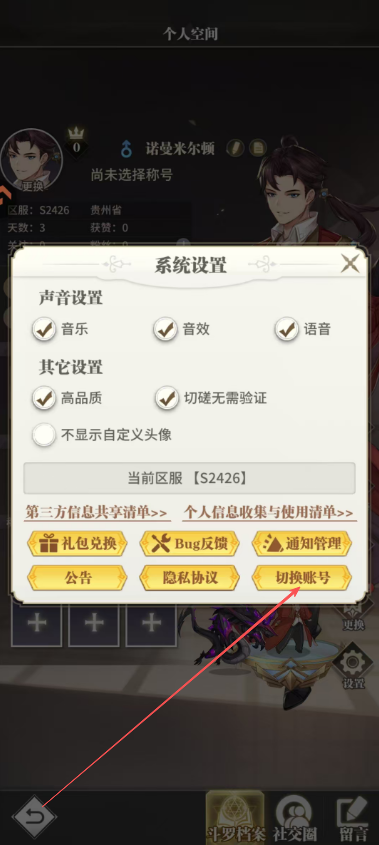379x845 pixels.
Task: Tap the 当前区服【S2426】 bar
Action: point(189,478)
